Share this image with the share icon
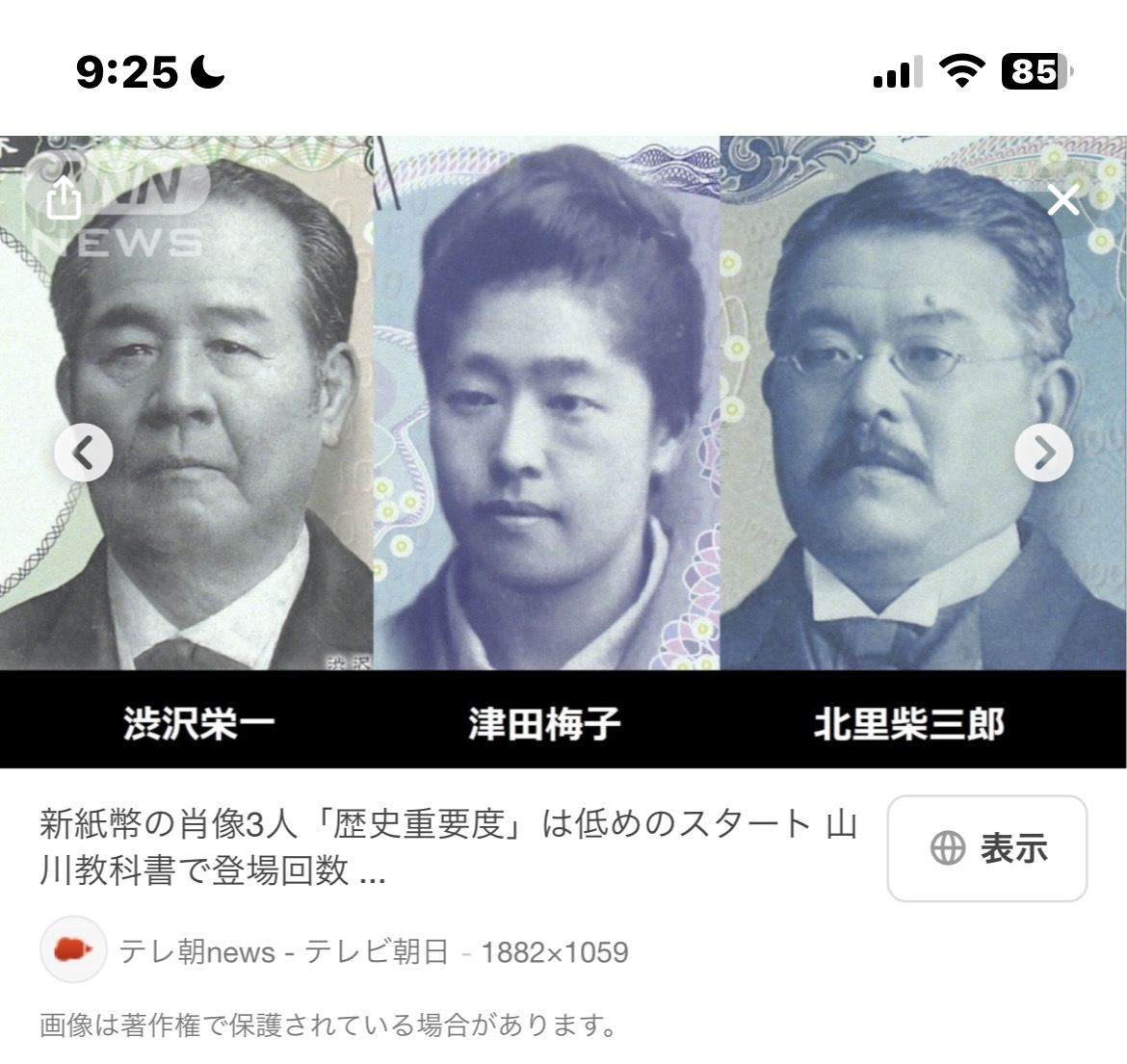The image size is (1127, 1064). [64, 200]
